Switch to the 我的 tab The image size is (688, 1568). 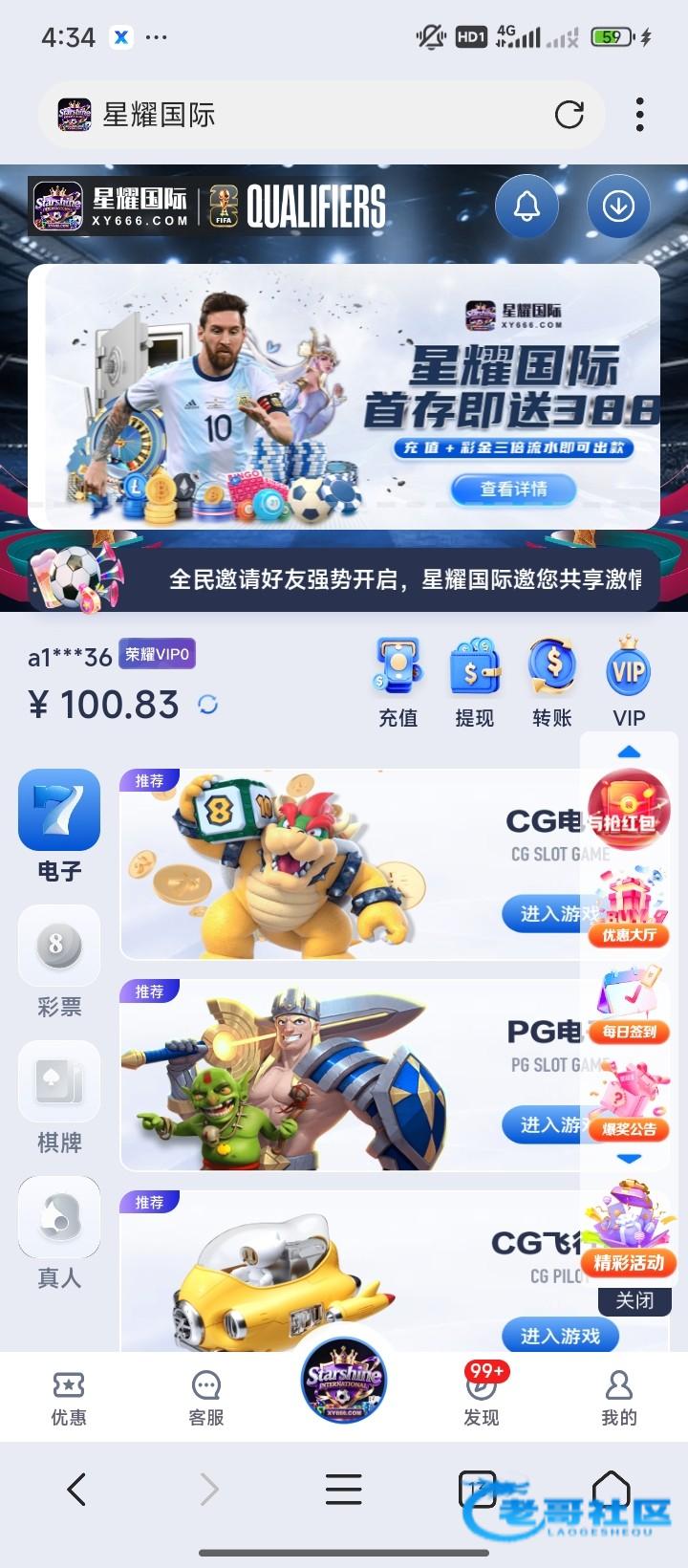click(619, 1398)
